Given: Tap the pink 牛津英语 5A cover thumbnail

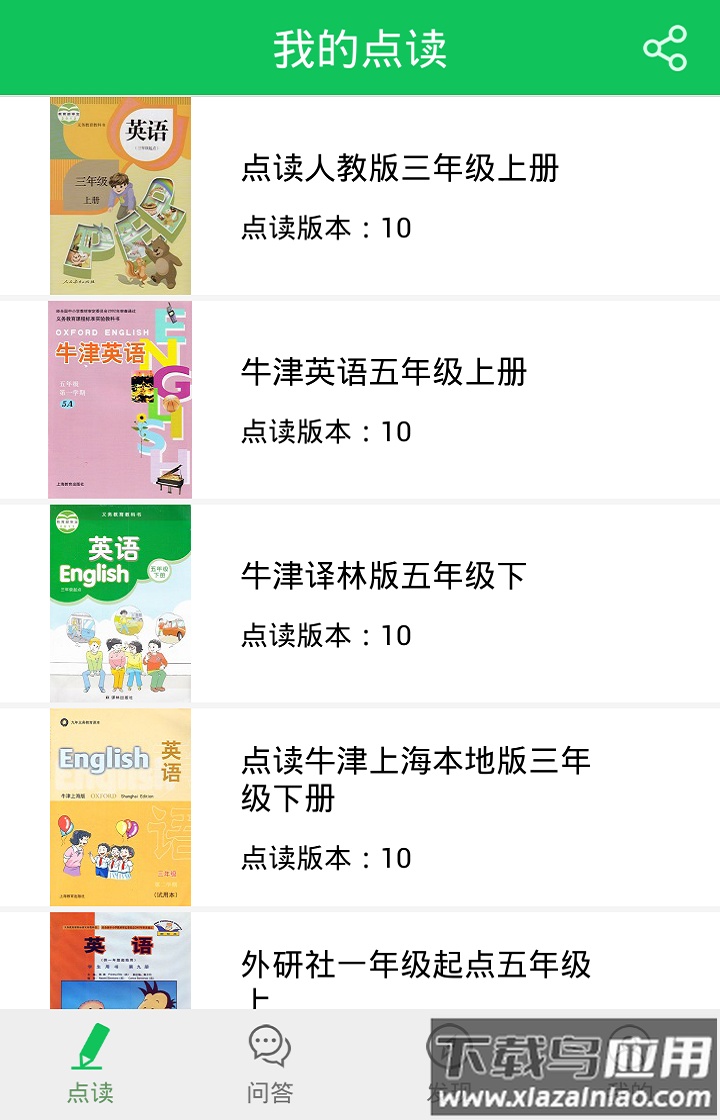Looking at the screenshot, I should point(120,398).
